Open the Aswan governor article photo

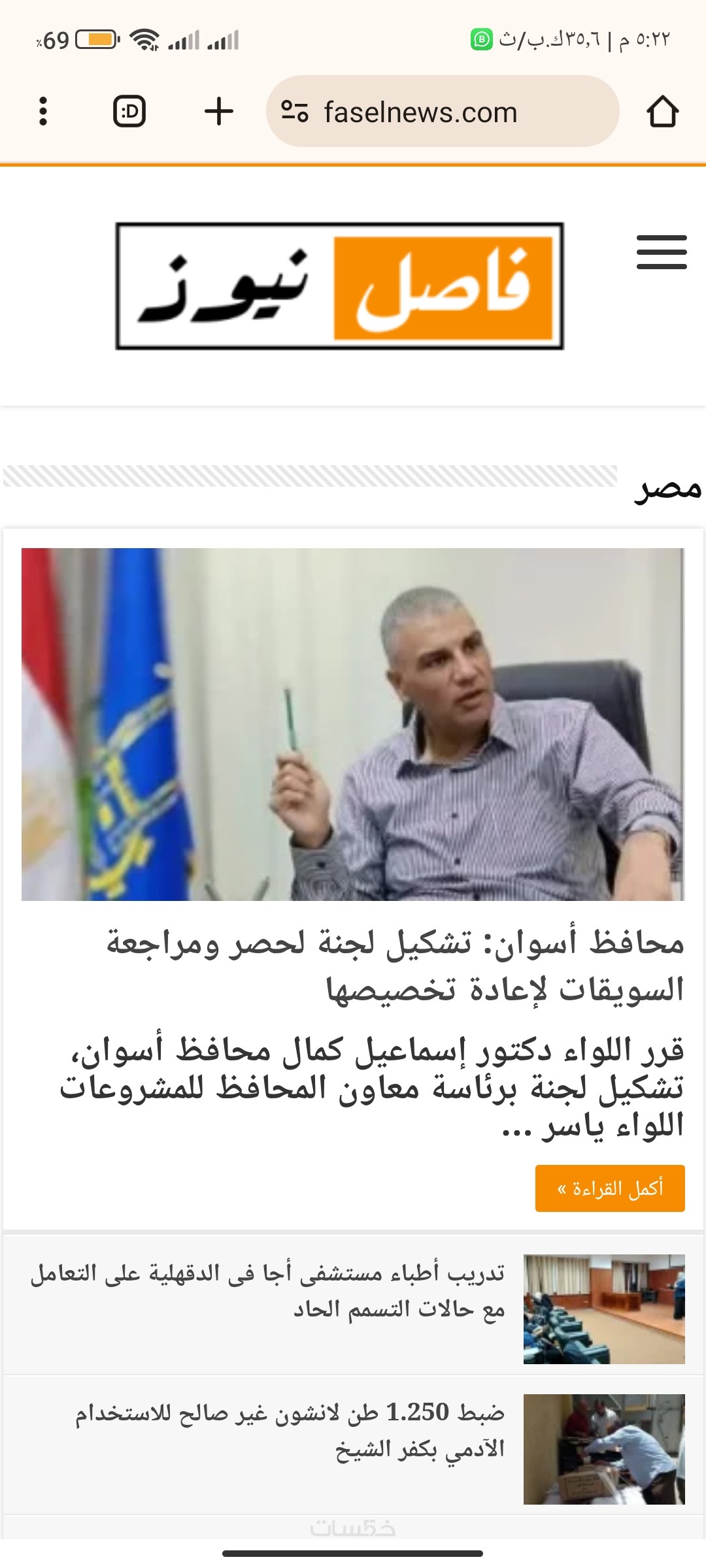353,724
